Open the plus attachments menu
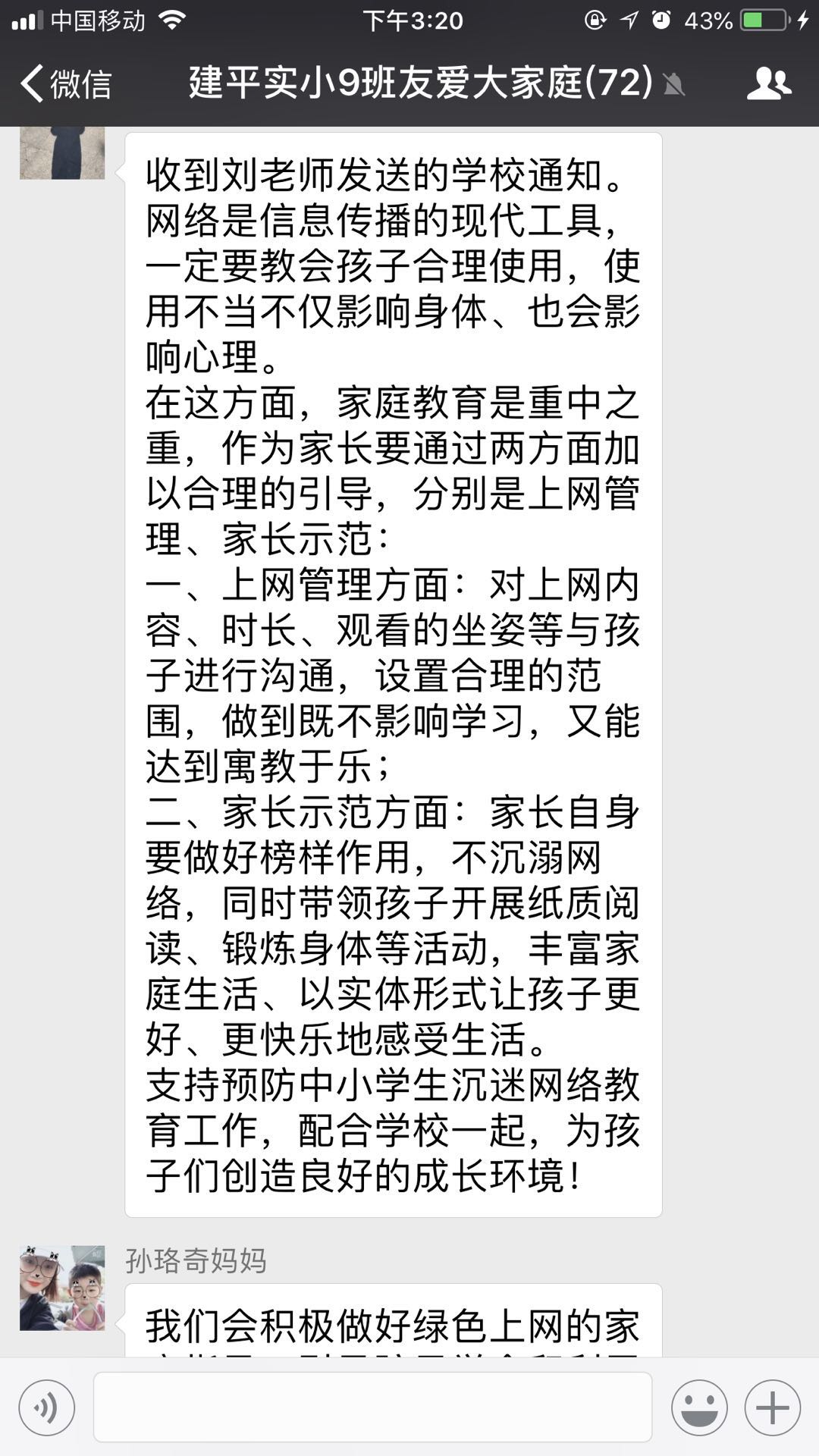819x1456 pixels. [772, 1407]
